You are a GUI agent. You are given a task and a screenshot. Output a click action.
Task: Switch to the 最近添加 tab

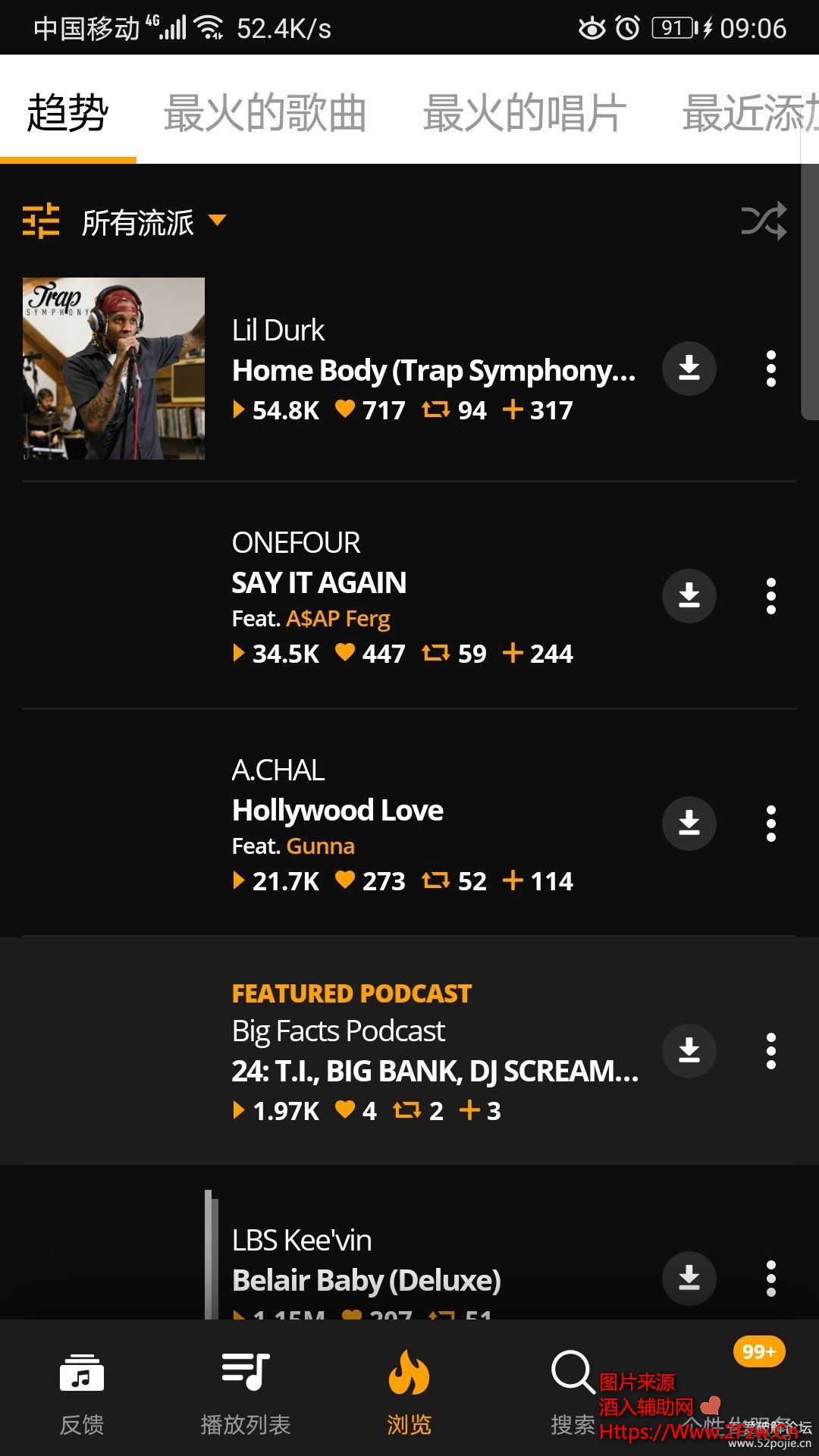[747, 113]
